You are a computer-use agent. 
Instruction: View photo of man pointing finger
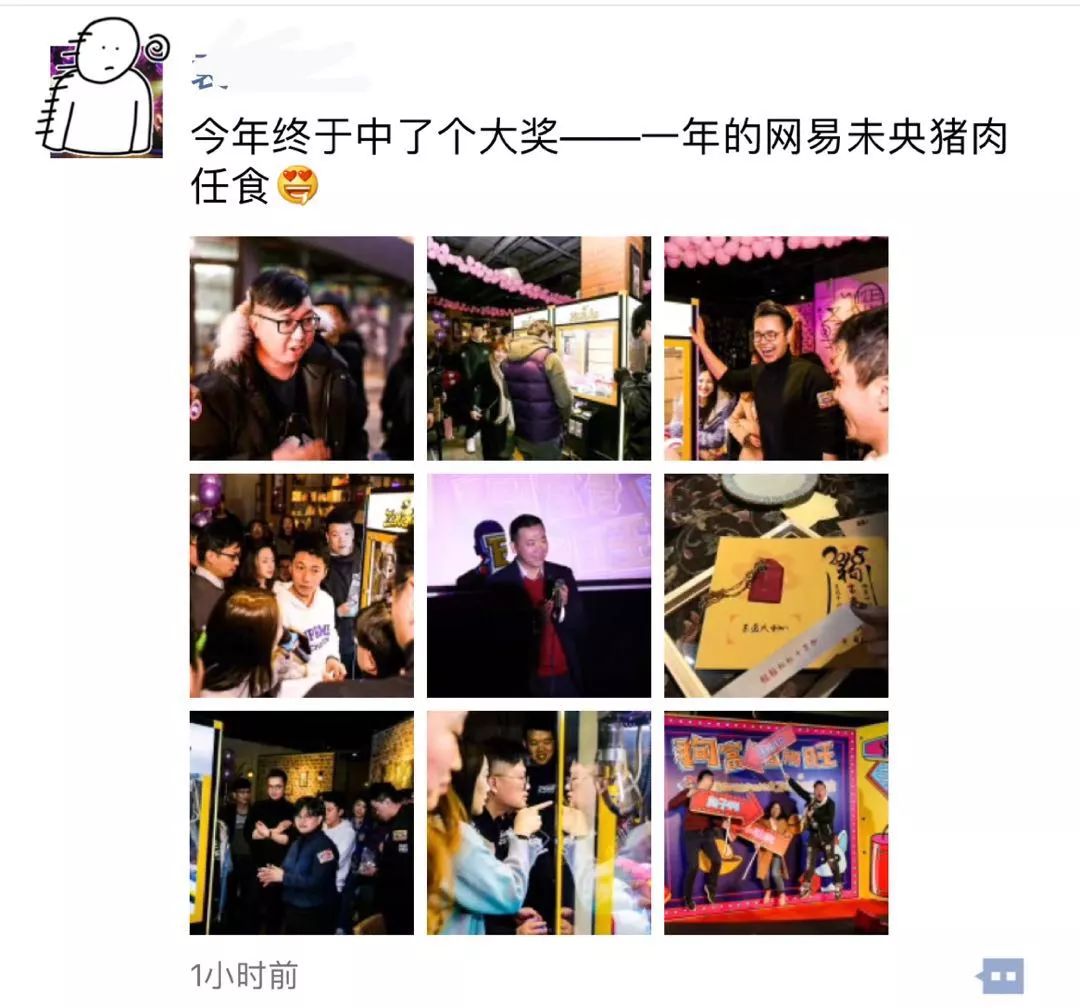(538, 822)
